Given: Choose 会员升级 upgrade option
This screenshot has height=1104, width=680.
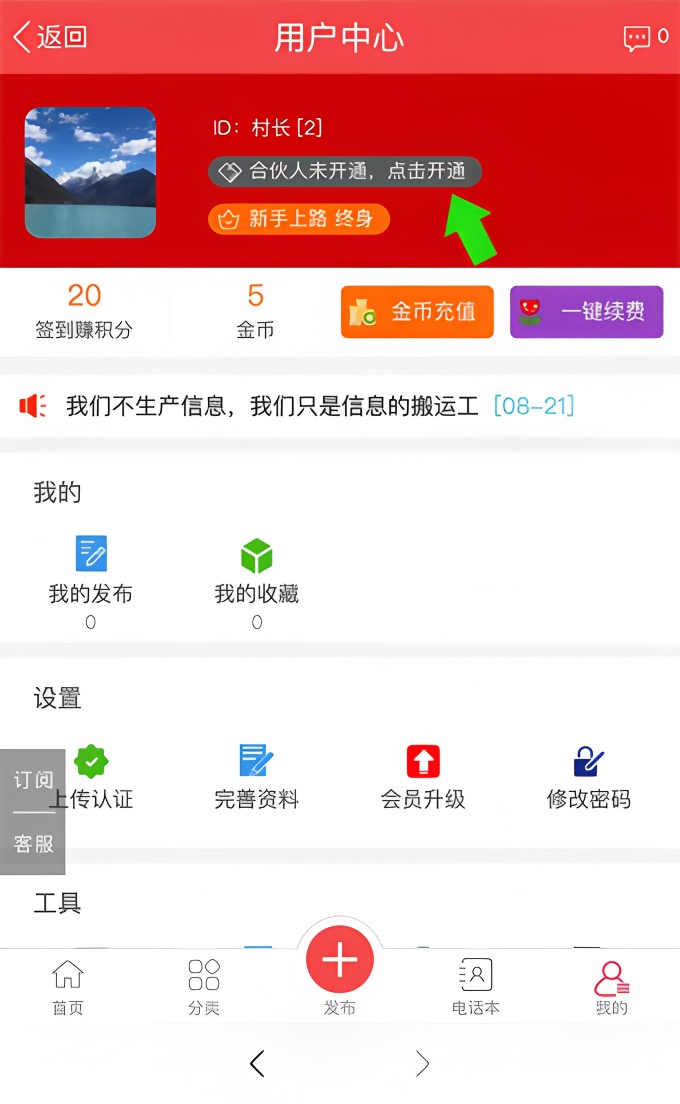Looking at the screenshot, I should click(423, 777).
